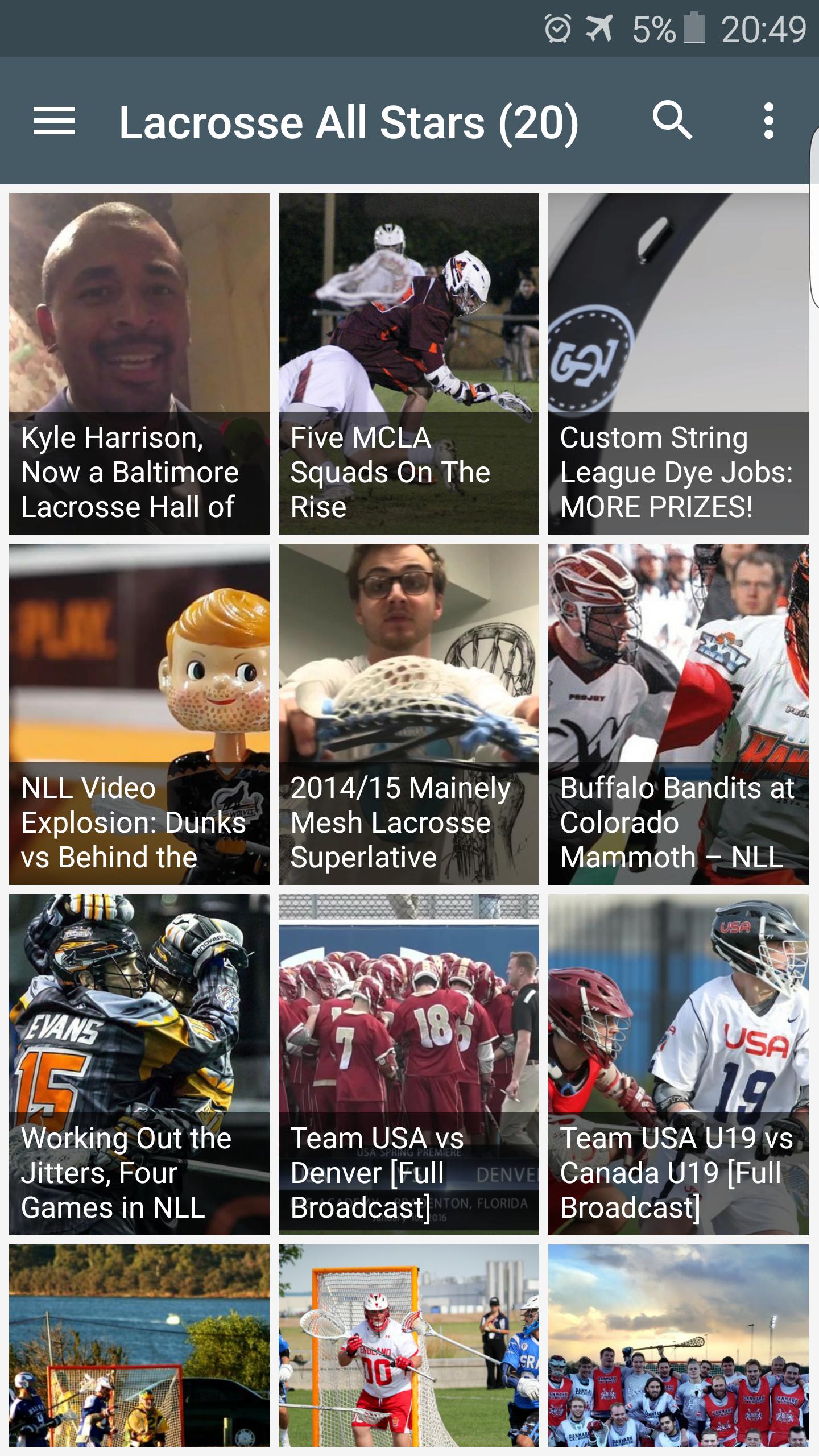Select Buffalo Bandits at Colorado Mammoth story
The height and width of the screenshot is (1456, 819).
pos(678,714)
